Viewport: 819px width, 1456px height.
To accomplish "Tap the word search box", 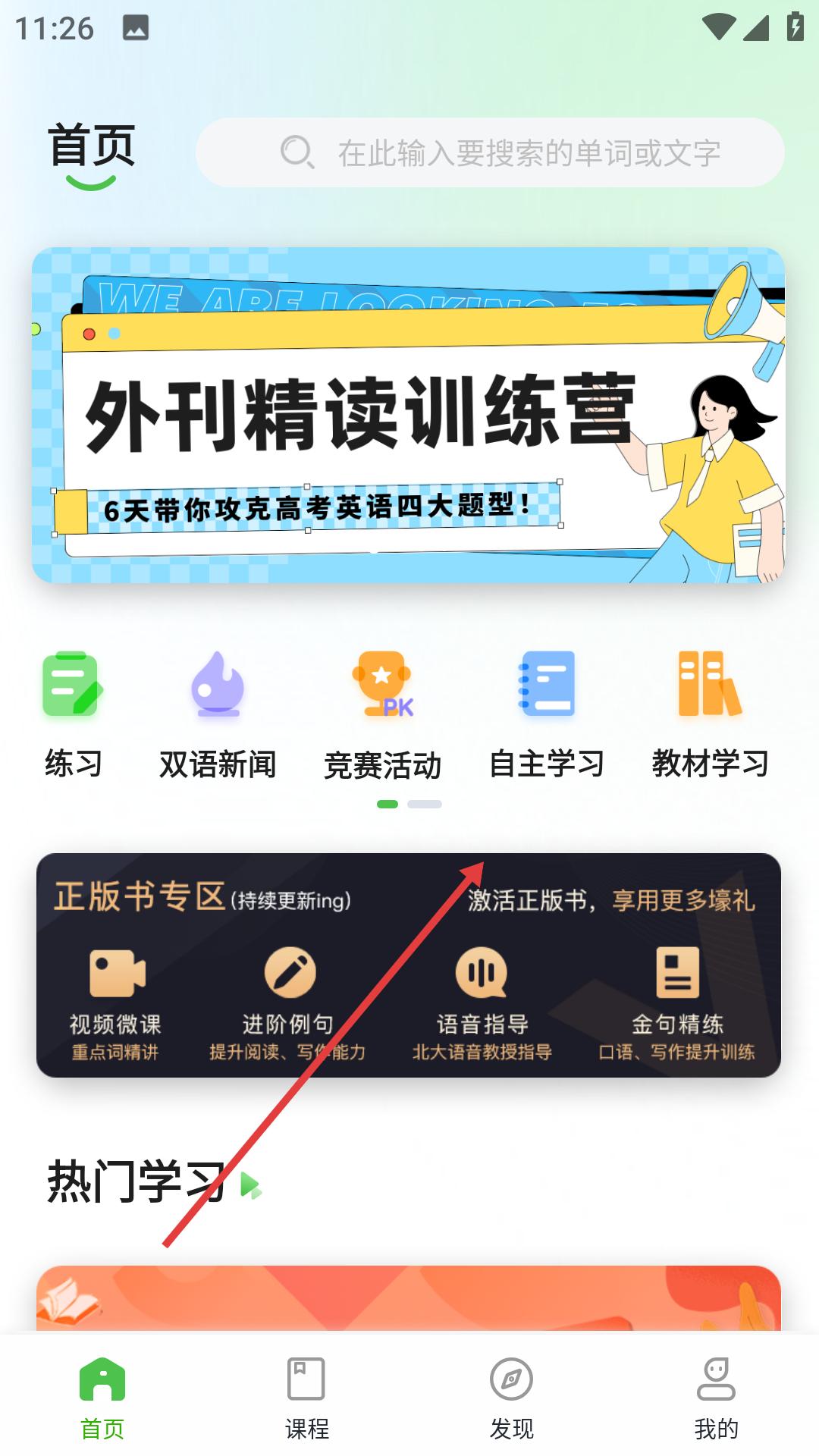I will click(x=490, y=152).
